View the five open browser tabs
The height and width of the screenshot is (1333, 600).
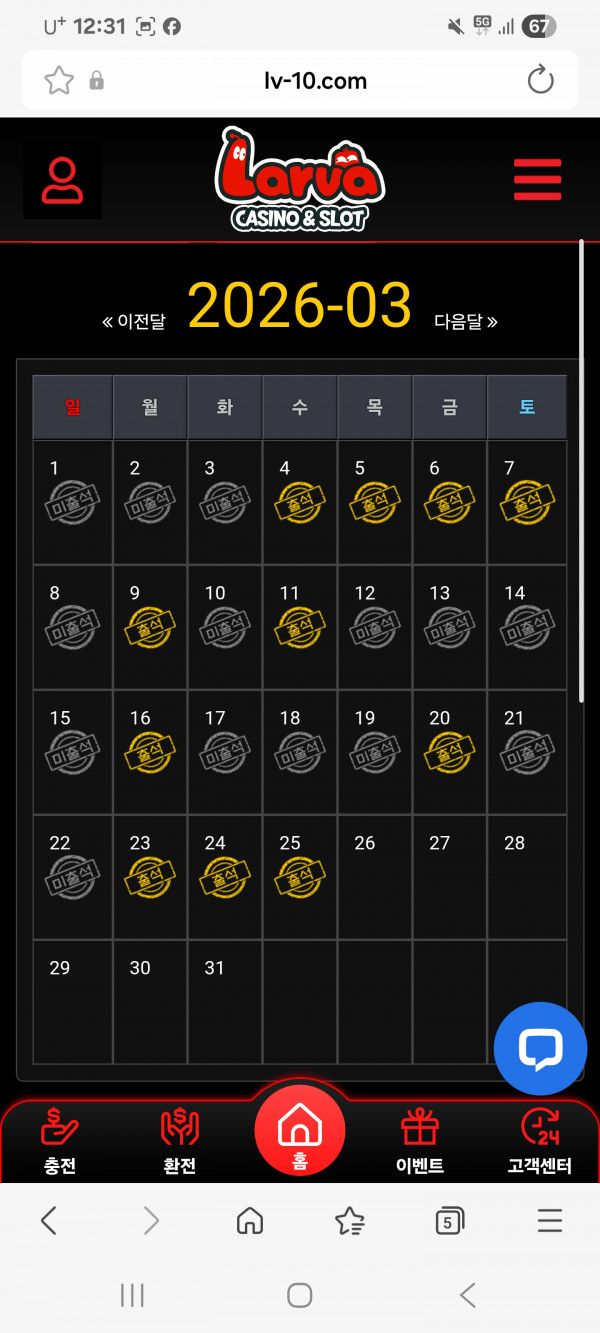point(449,1220)
